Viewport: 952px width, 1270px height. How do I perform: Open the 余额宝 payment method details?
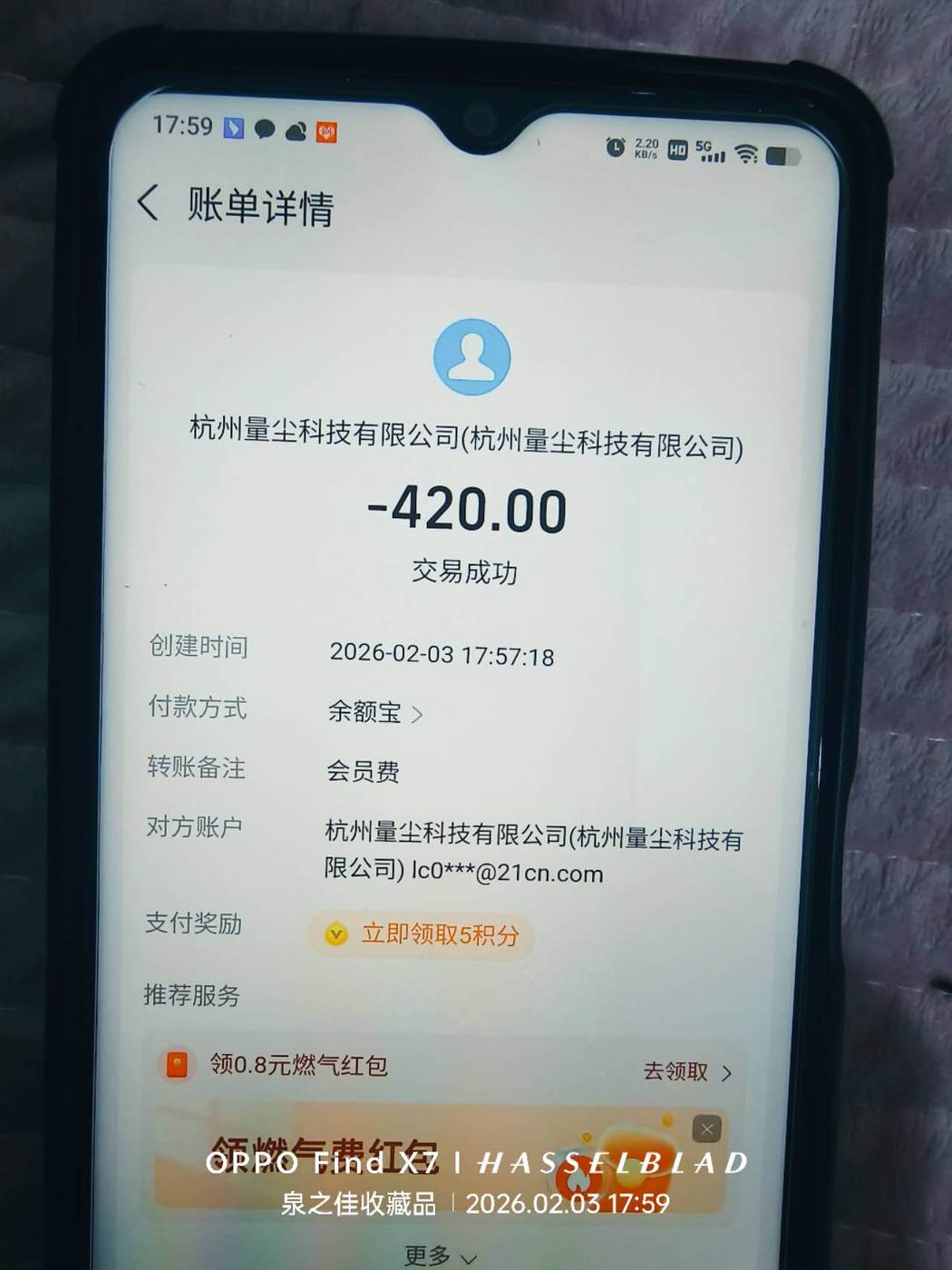pyautogui.click(x=374, y=712)
